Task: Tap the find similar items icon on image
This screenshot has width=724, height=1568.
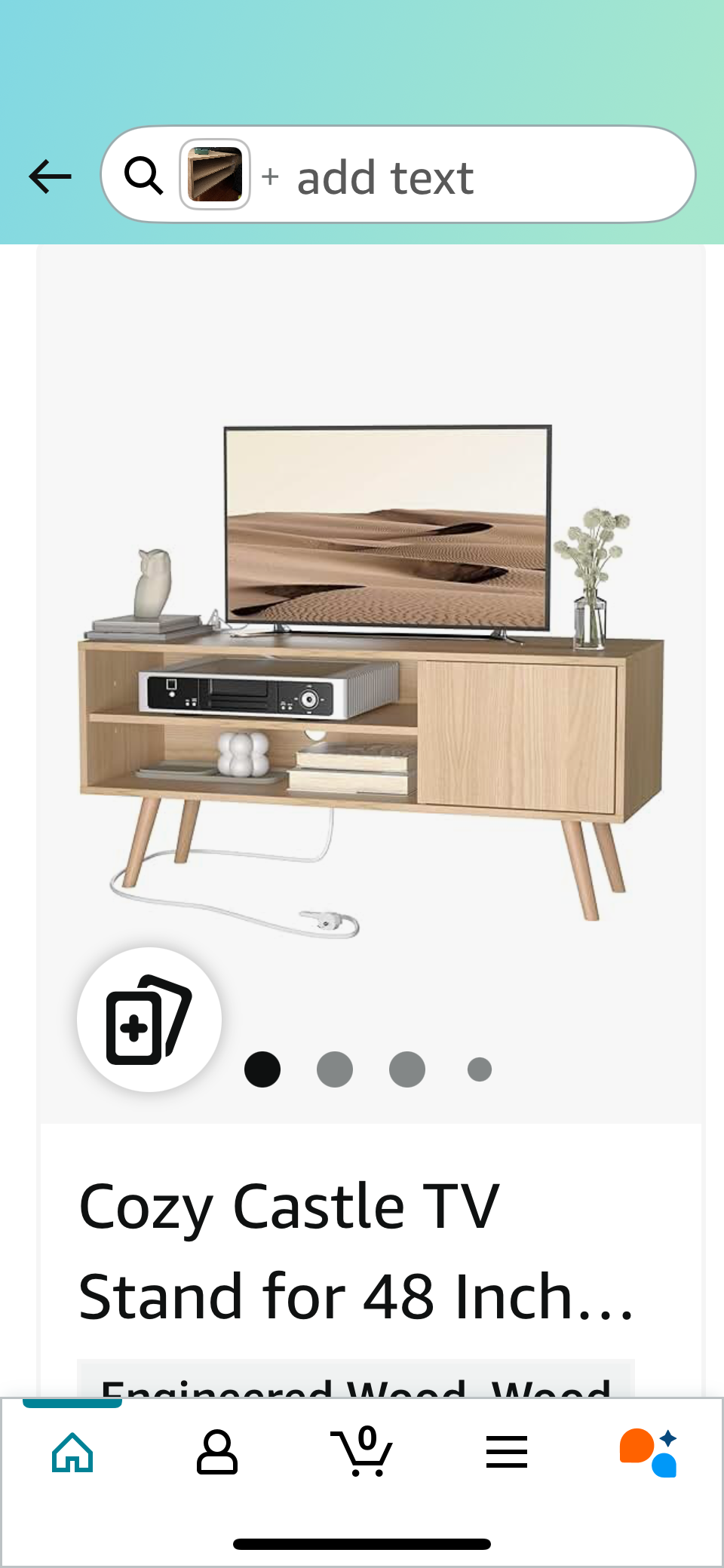Action: click(x=149, y=1020)
